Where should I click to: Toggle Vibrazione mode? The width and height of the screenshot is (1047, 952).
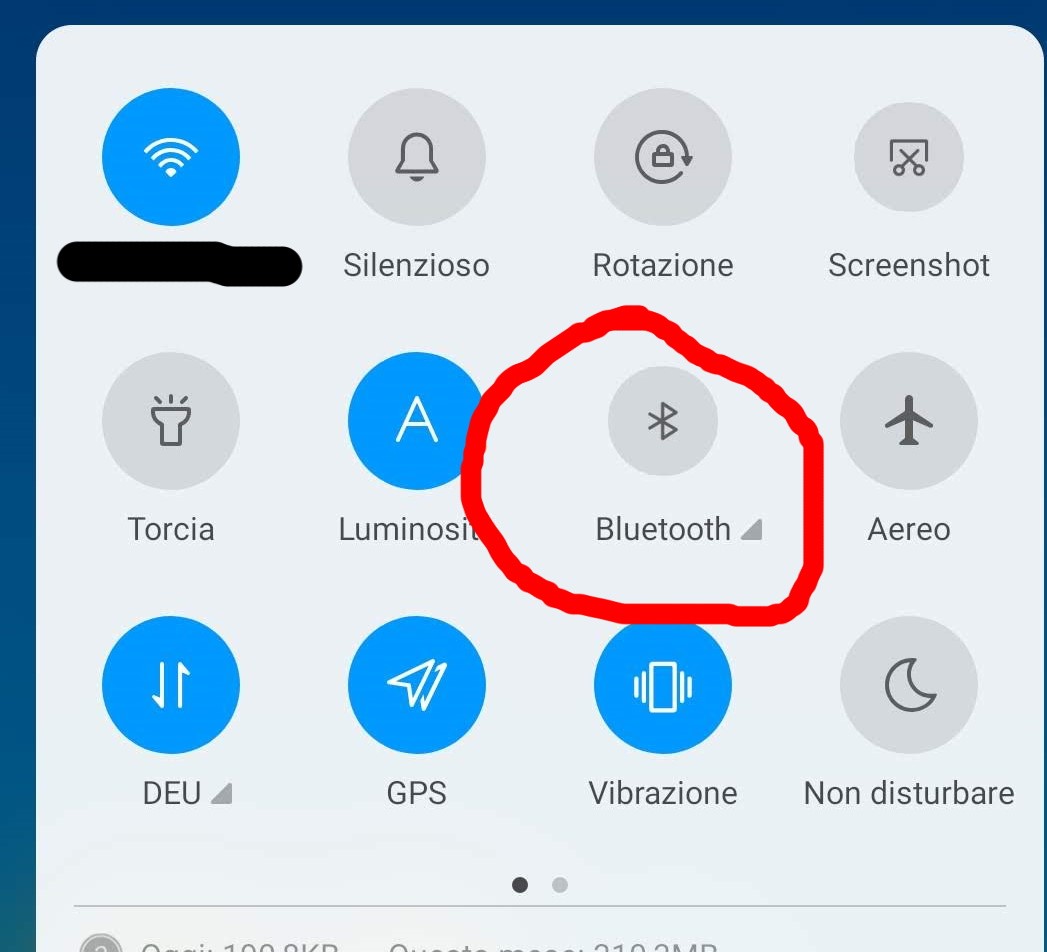tap(663, 685)
